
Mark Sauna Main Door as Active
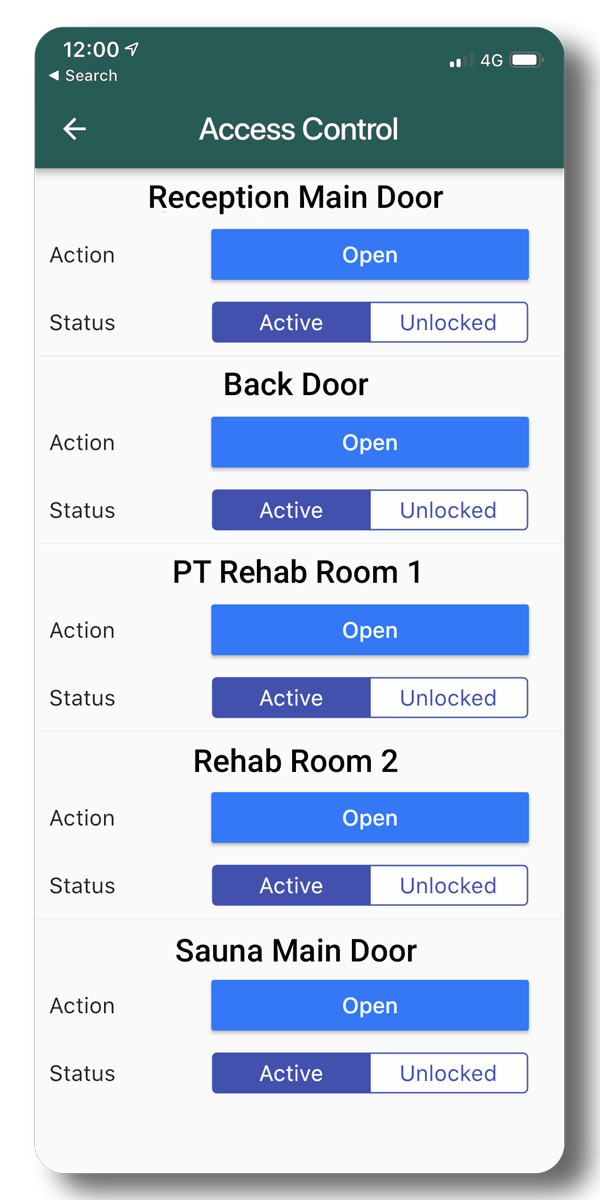tap(291, 1073)
